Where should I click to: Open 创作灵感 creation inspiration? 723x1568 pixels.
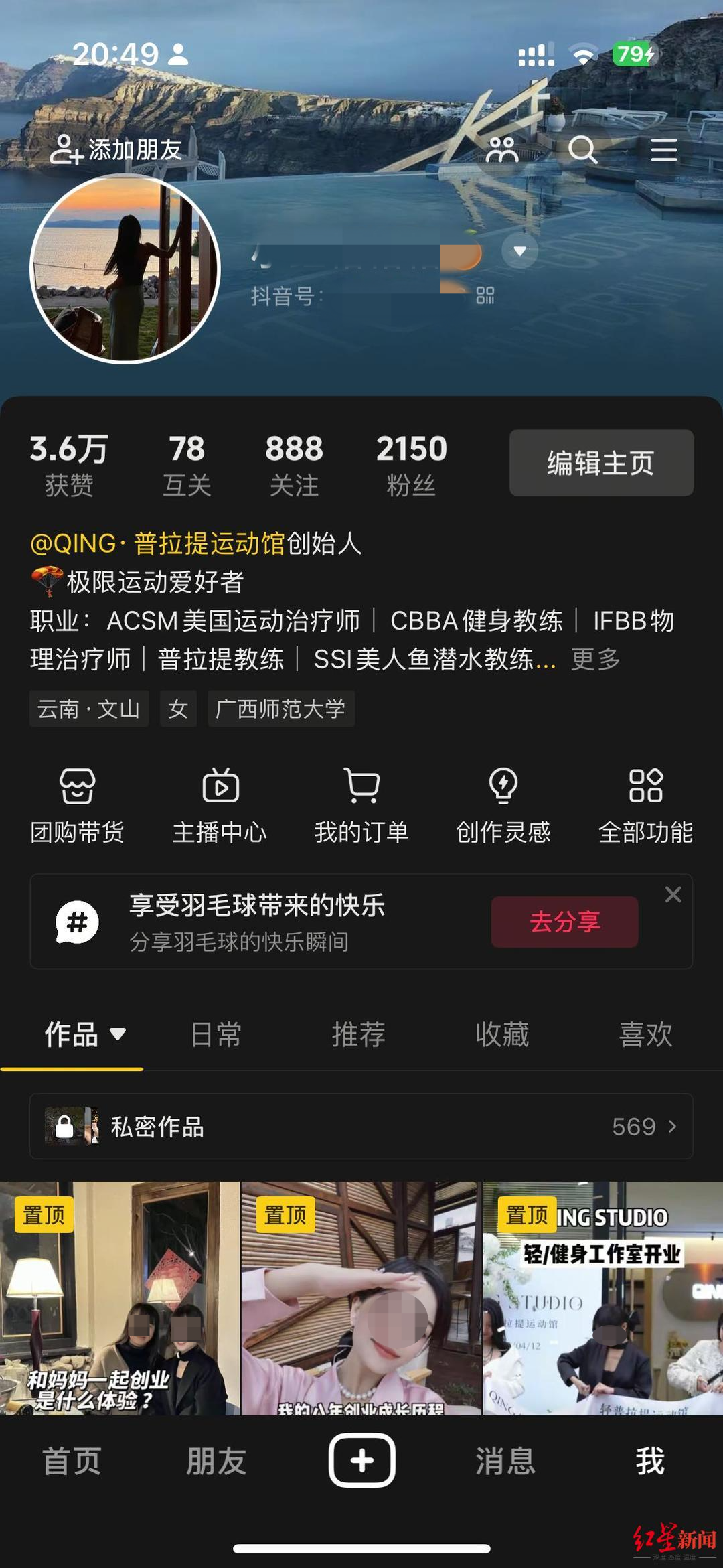(x=503, y=804)
